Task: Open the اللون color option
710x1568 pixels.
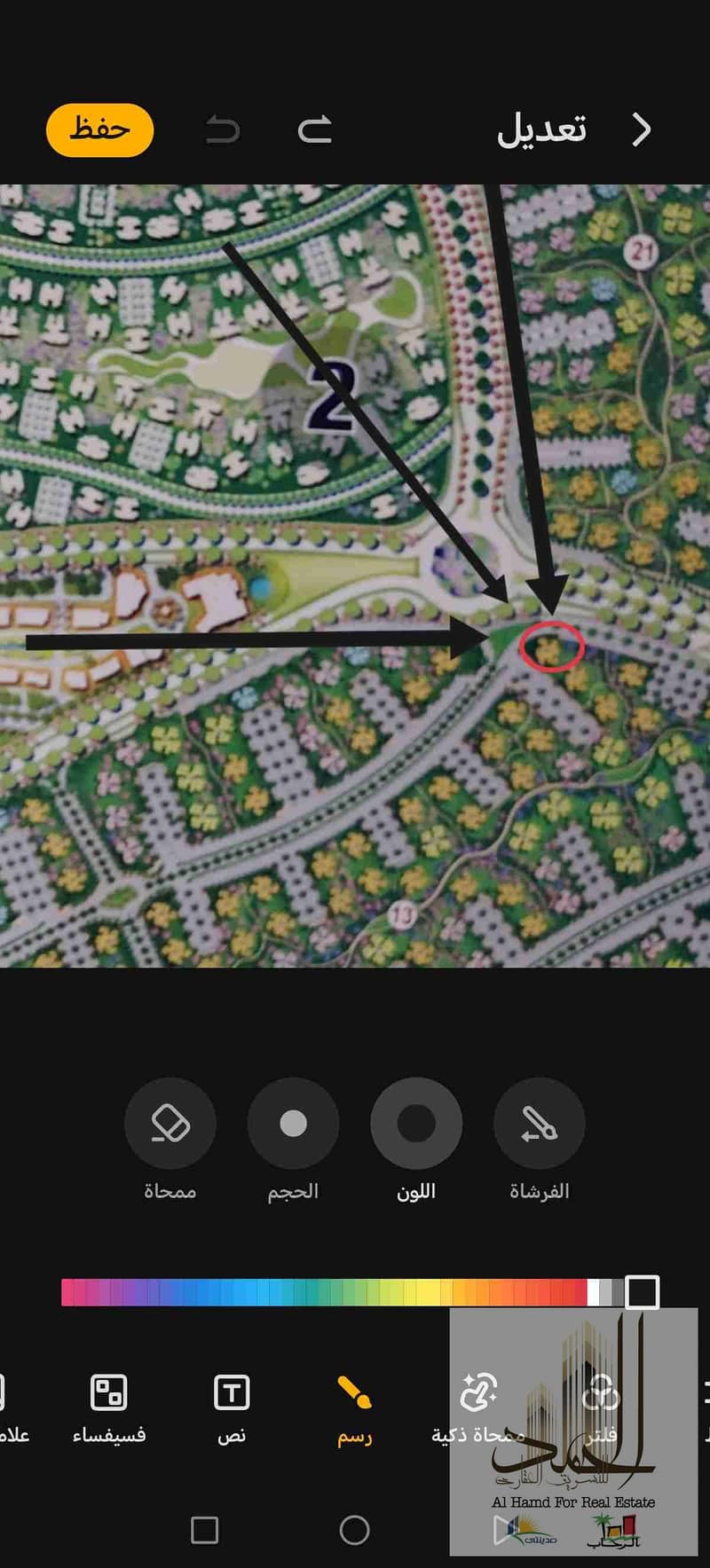Action: [x=416, y=1124]
